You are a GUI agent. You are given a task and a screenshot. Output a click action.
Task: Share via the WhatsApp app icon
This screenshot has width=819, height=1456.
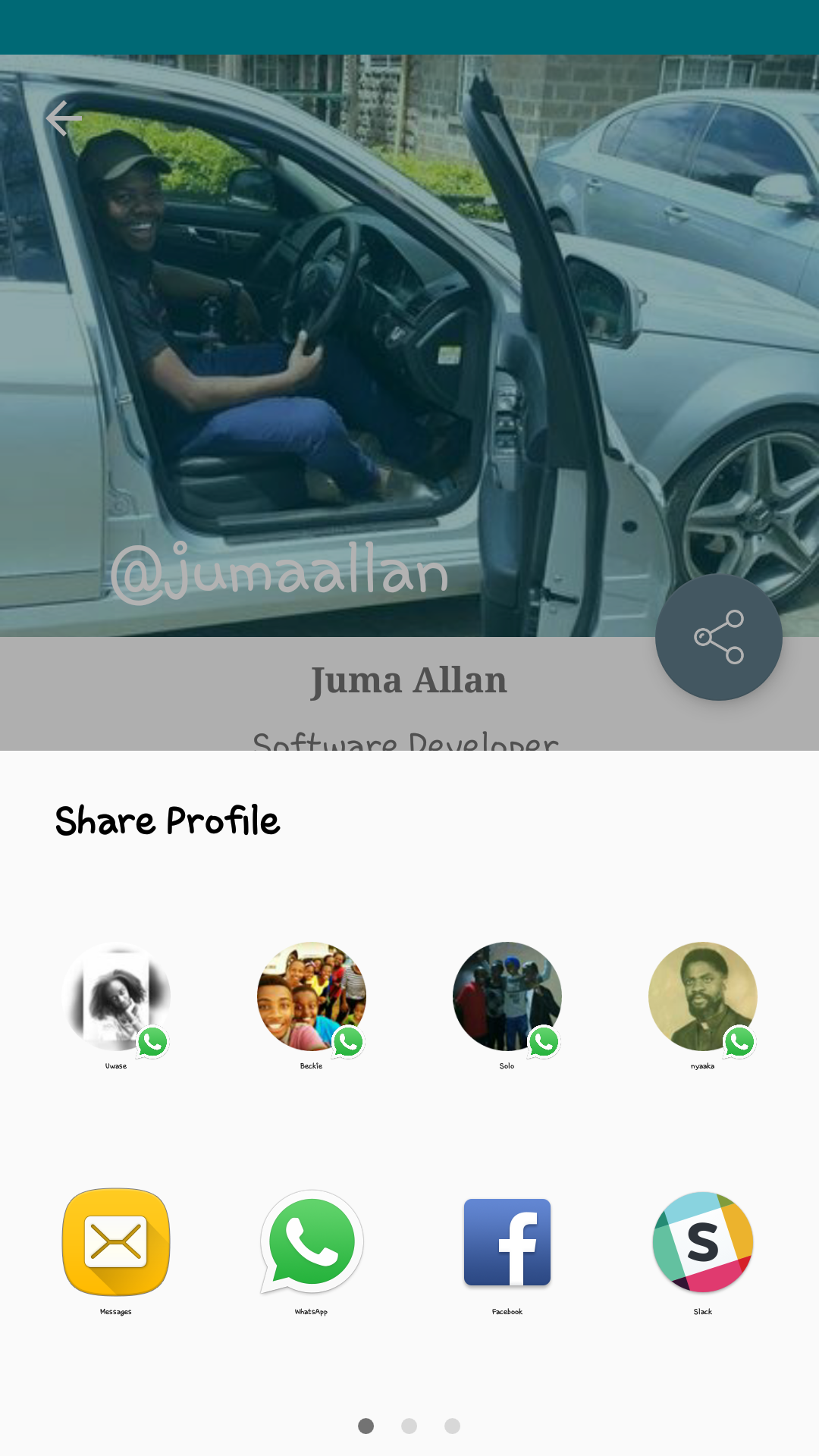click(311, 1242)
